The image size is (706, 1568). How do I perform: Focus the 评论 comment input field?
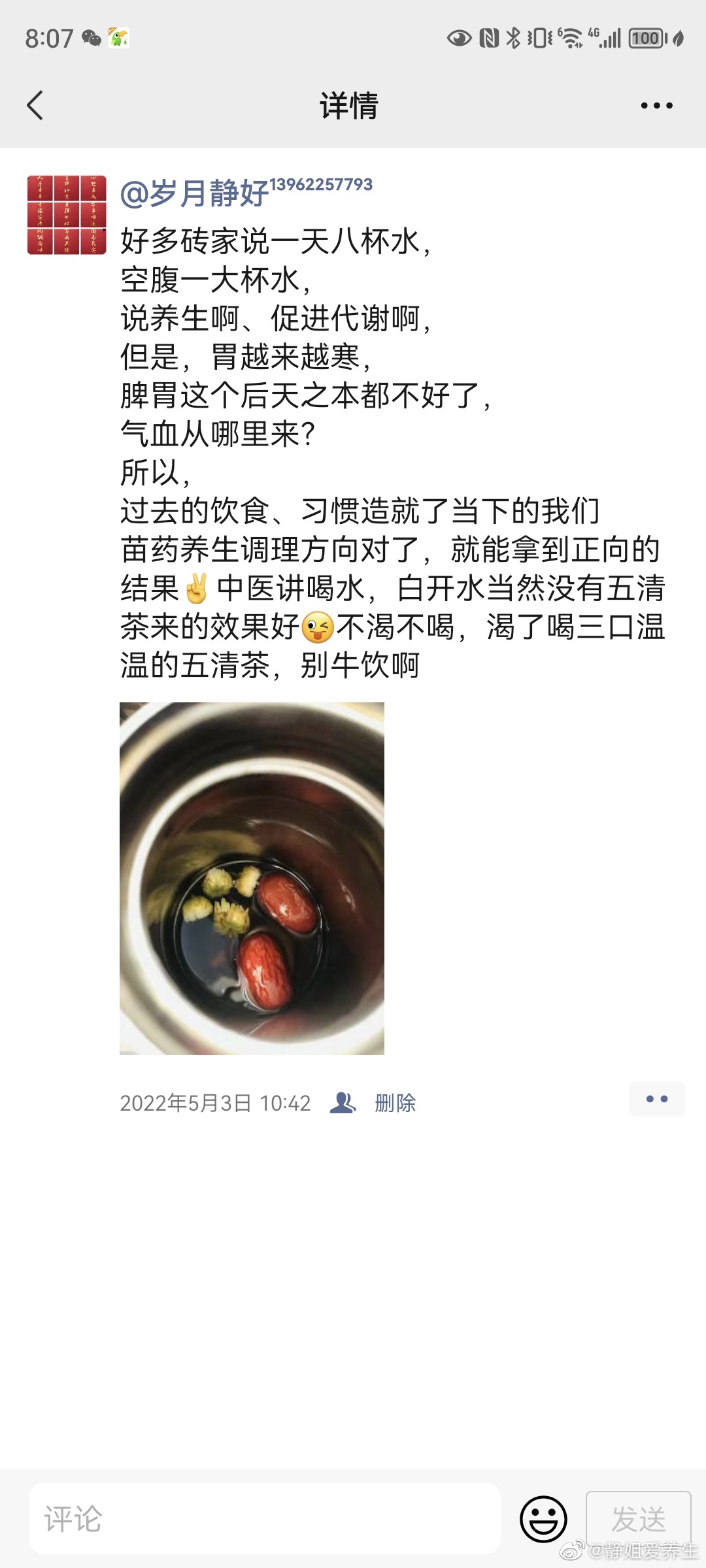[x=265, y=1518]
